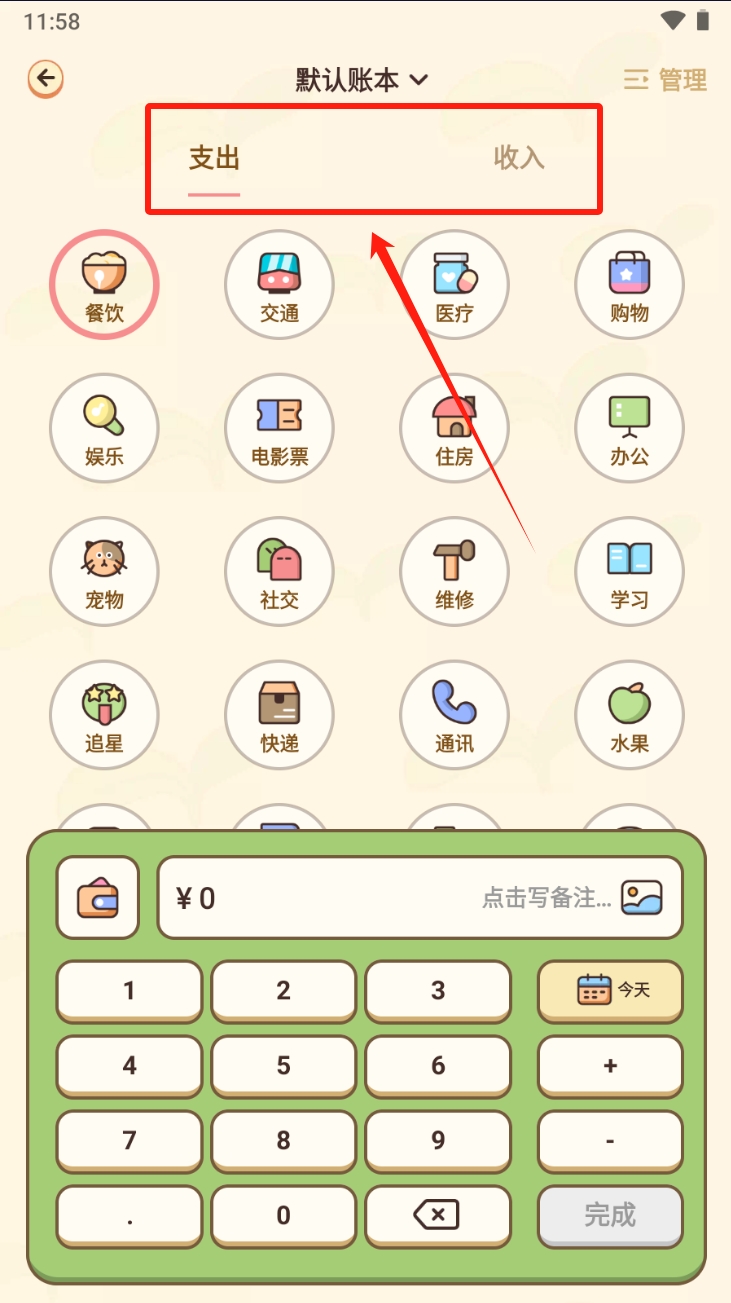This screenshot has width=731, height=1303.
Task: Open 管理 category management
Action: point(666,80)
